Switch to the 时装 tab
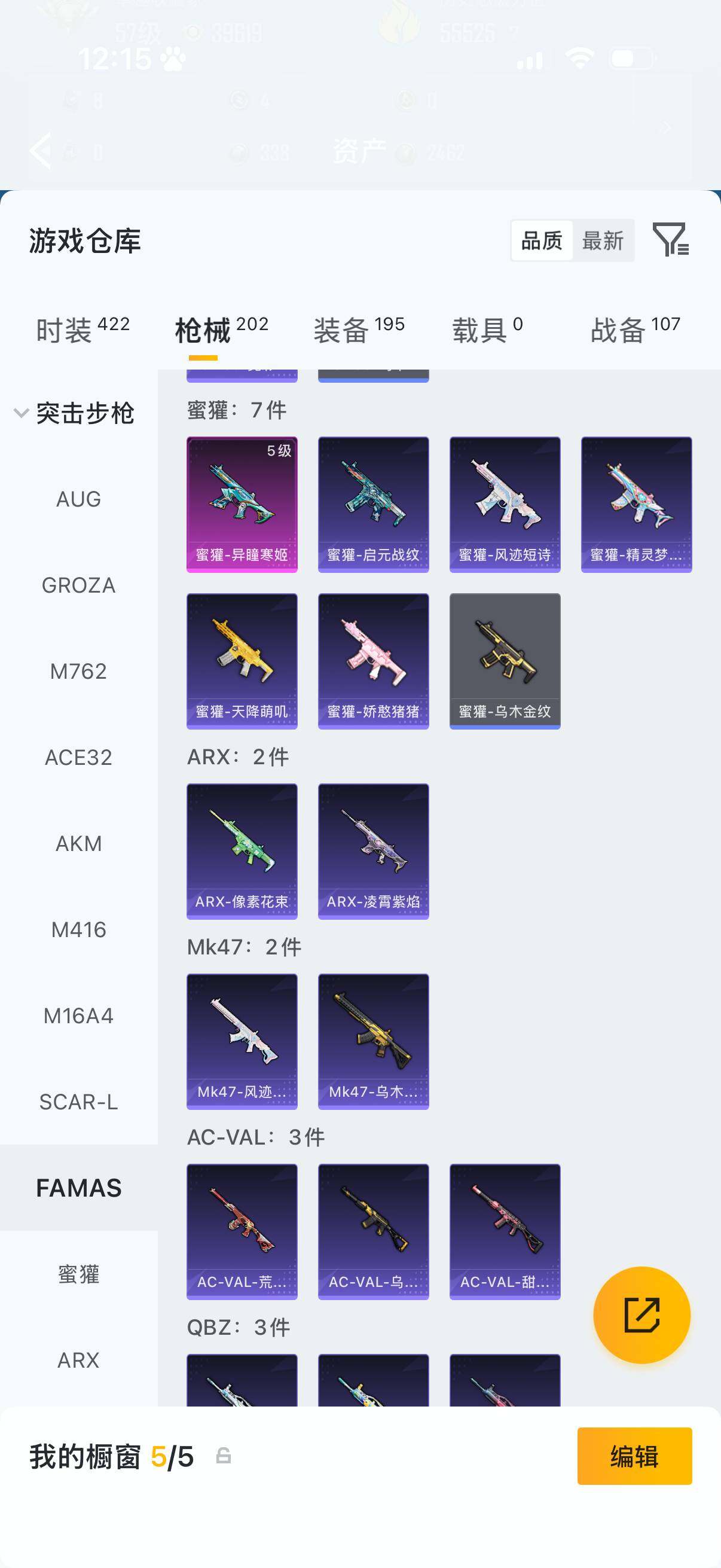The image size is (721, 1568). [x=82, y=331]
